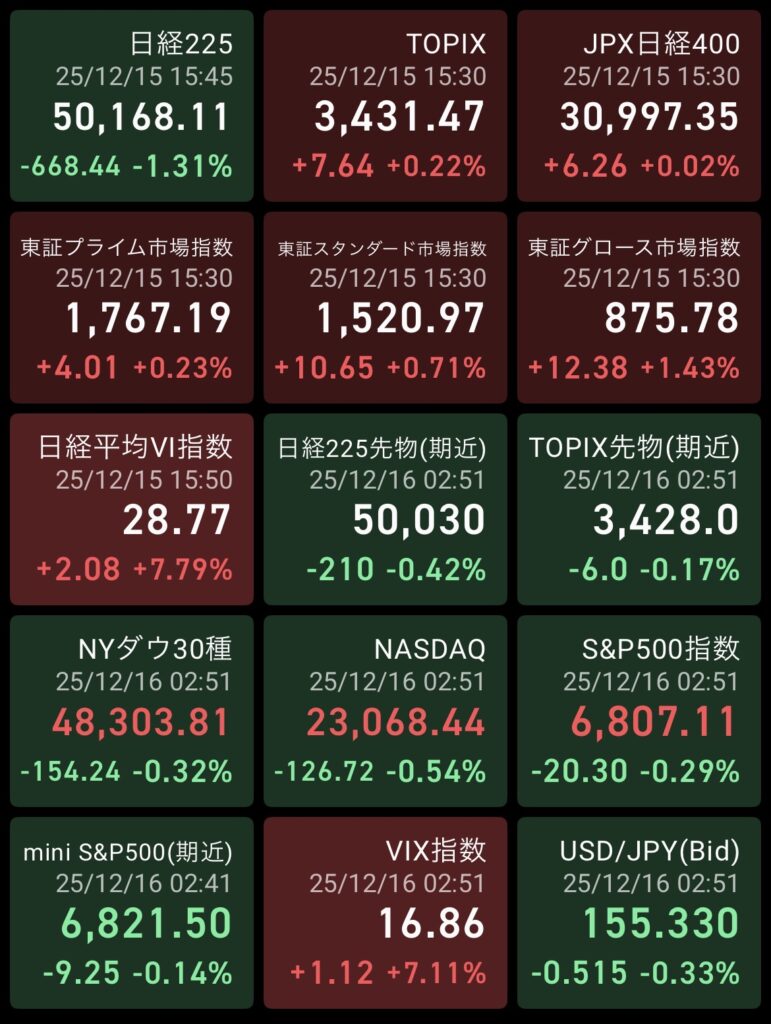The height and width of the screenshot is (1024, 771).
Task: Open the USD/JPY(Bid) tile
Action: 639,912
